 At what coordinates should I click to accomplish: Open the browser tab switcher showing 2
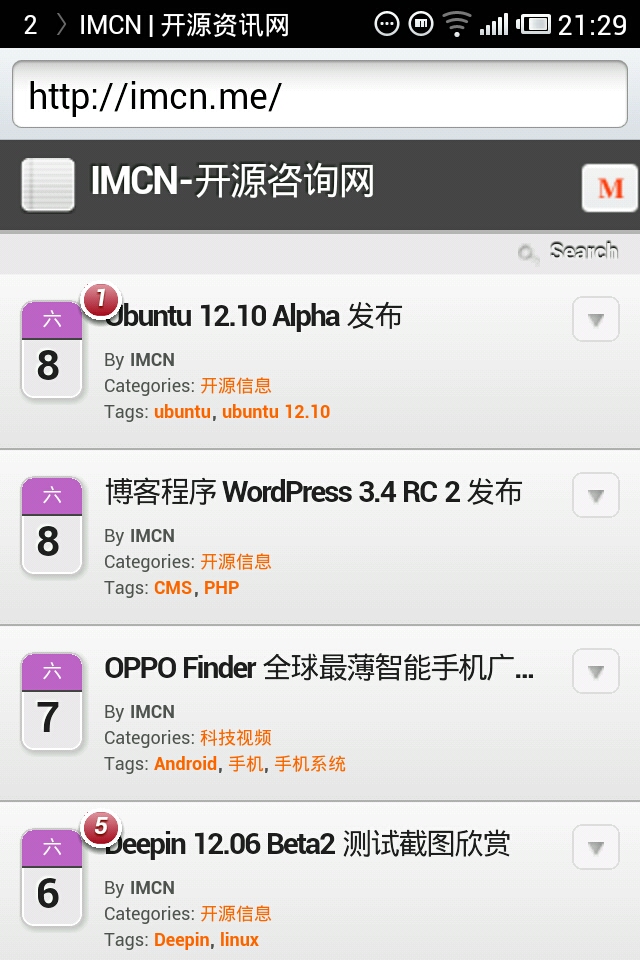coord(30,25)
